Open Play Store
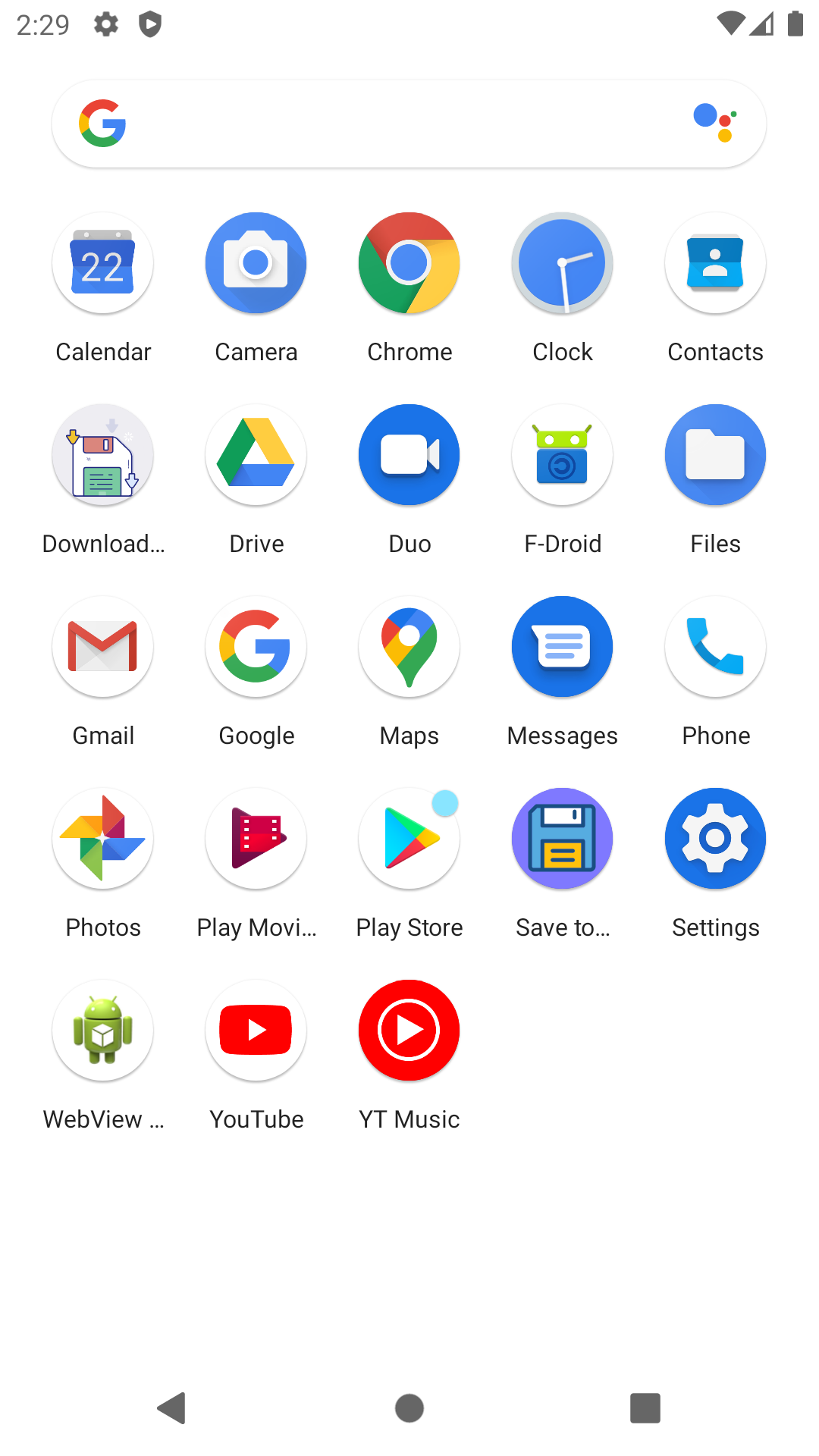 tap(409, 839)
